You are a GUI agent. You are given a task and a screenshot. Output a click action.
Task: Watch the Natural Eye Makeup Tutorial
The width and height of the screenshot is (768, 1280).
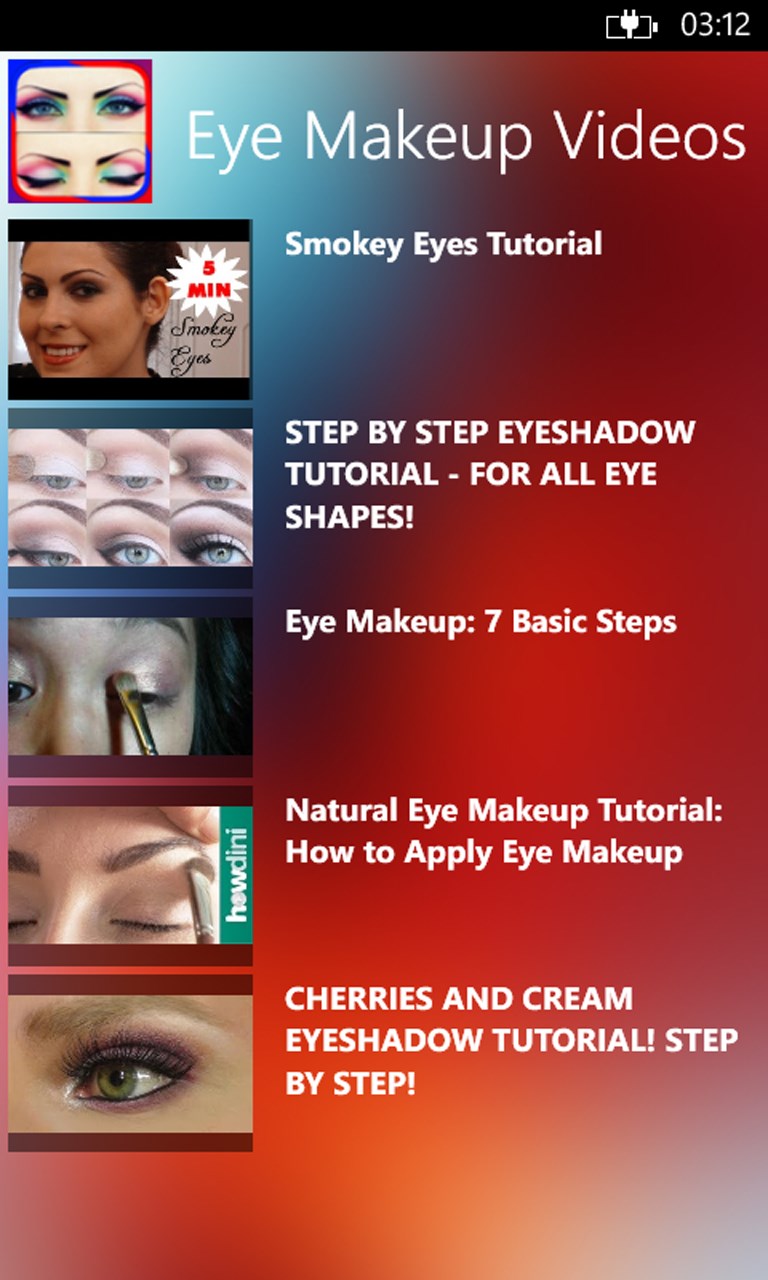[x=503, y=831]
